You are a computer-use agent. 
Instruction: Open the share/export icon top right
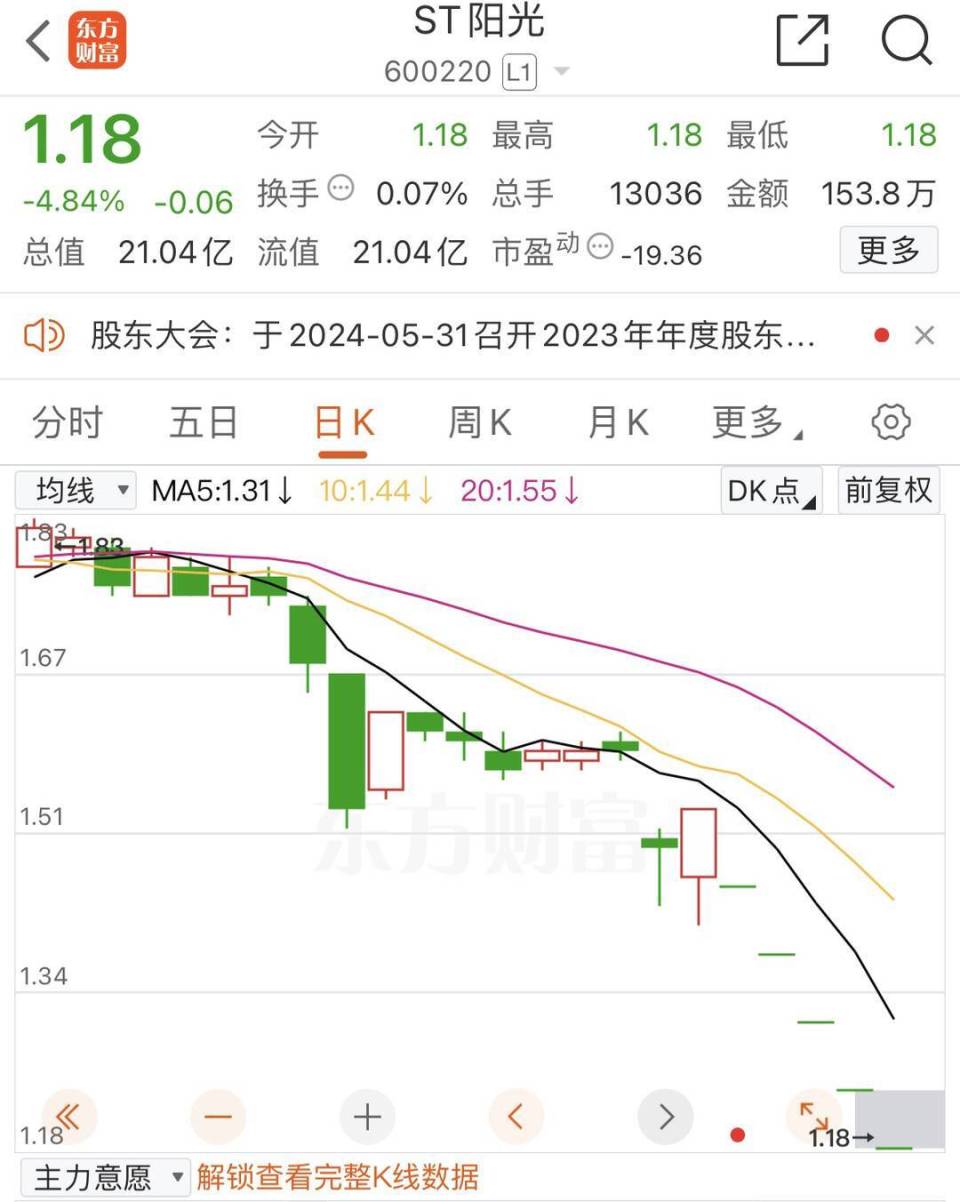pos(800,41)
